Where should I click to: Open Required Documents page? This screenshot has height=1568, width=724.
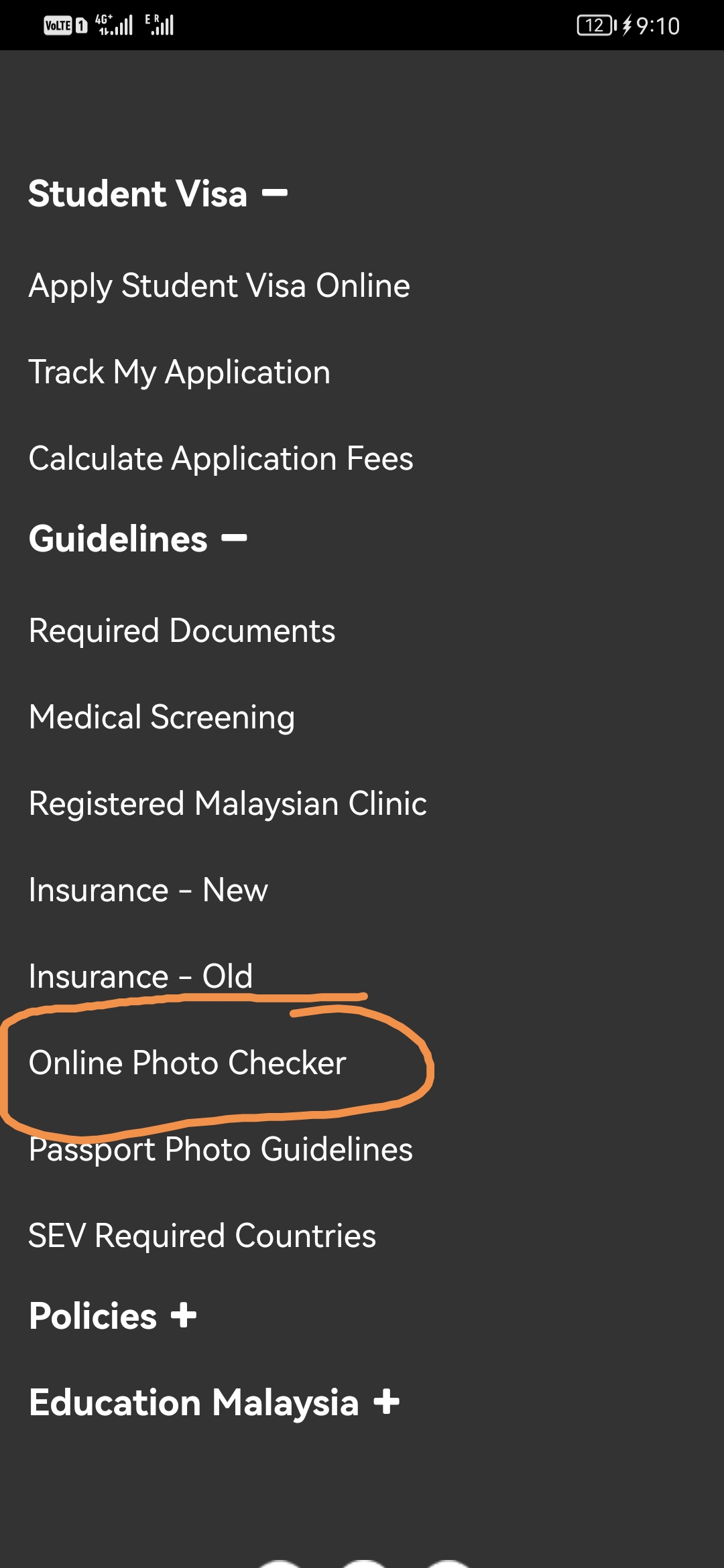coord(182,631)
